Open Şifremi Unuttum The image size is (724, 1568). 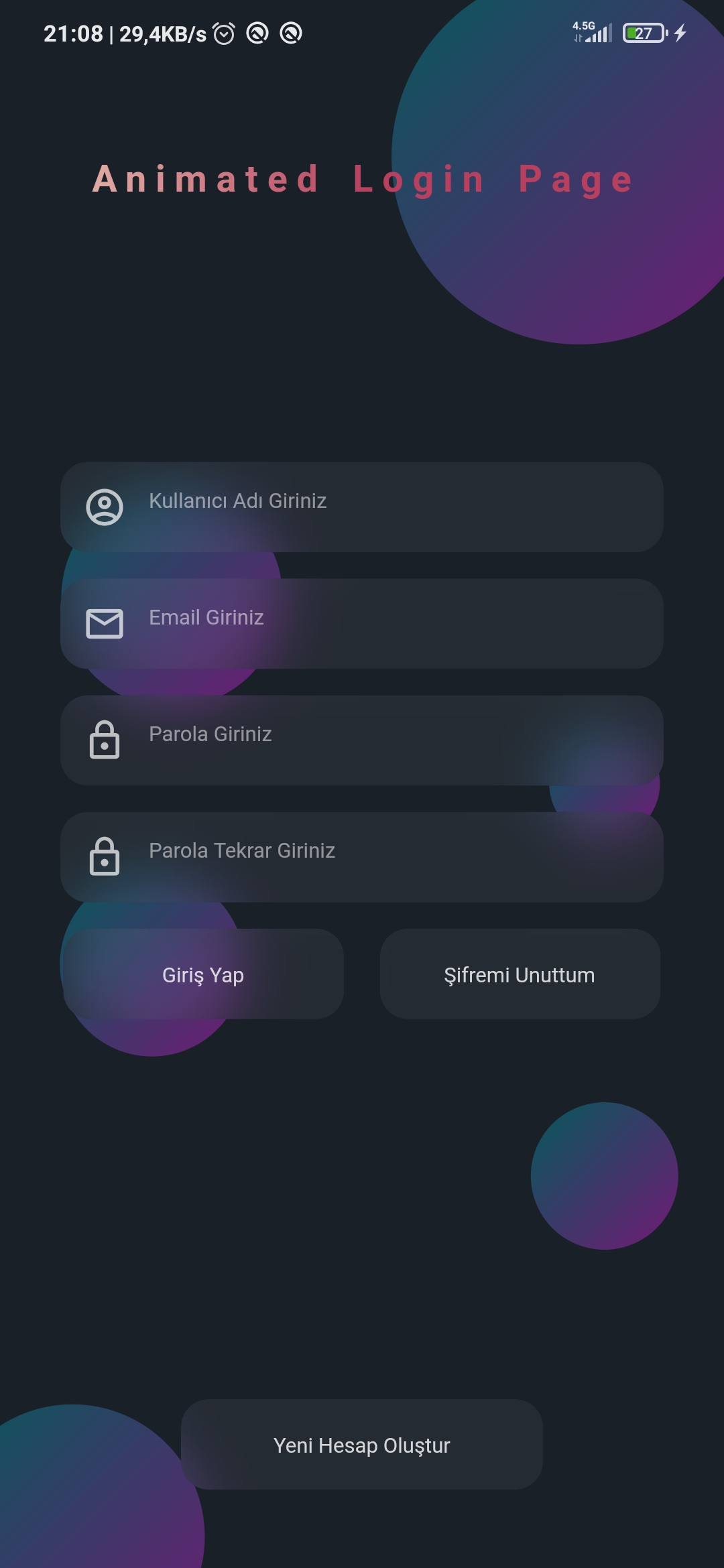tap(520, 974)
